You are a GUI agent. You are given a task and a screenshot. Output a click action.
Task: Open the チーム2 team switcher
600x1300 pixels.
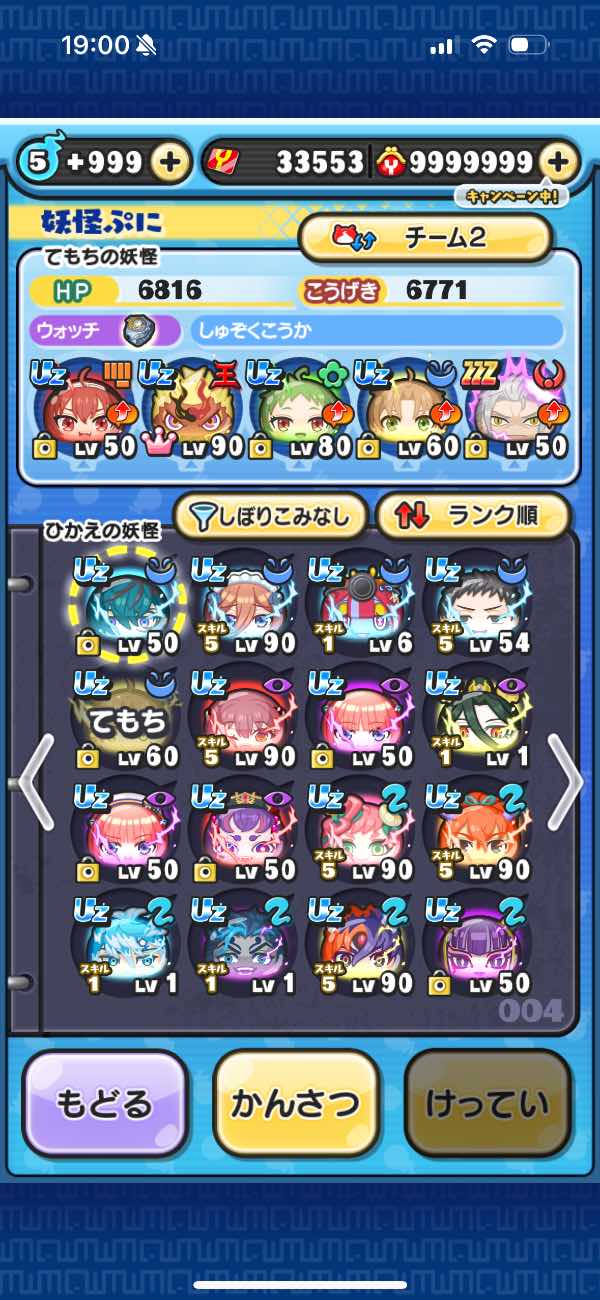tap(425, 237)
